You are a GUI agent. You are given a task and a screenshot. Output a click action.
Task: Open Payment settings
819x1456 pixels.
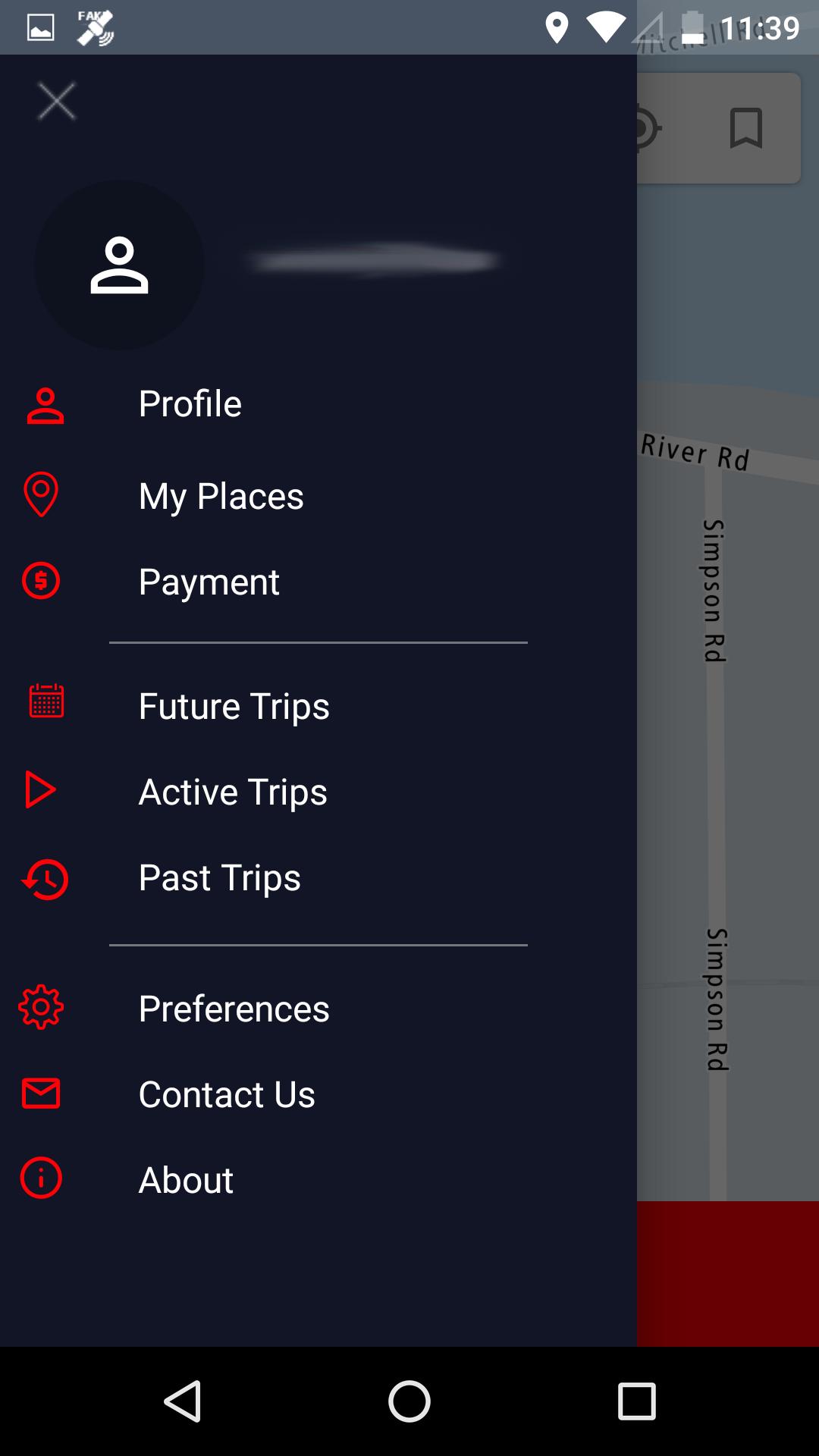click(318, 582)
